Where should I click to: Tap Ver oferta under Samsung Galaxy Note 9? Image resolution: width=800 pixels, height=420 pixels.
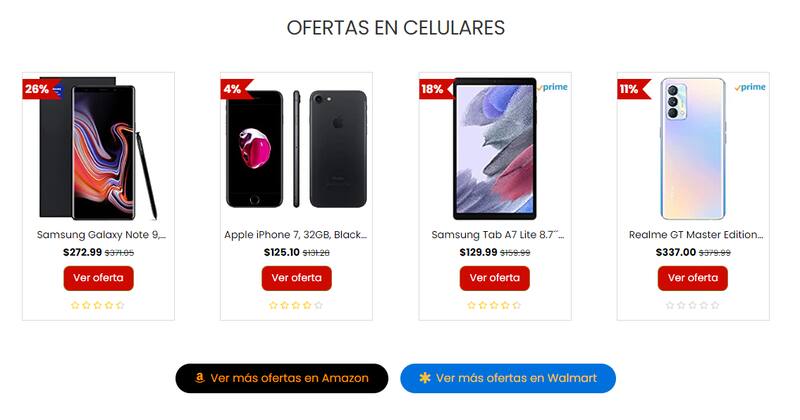[98, 278]
